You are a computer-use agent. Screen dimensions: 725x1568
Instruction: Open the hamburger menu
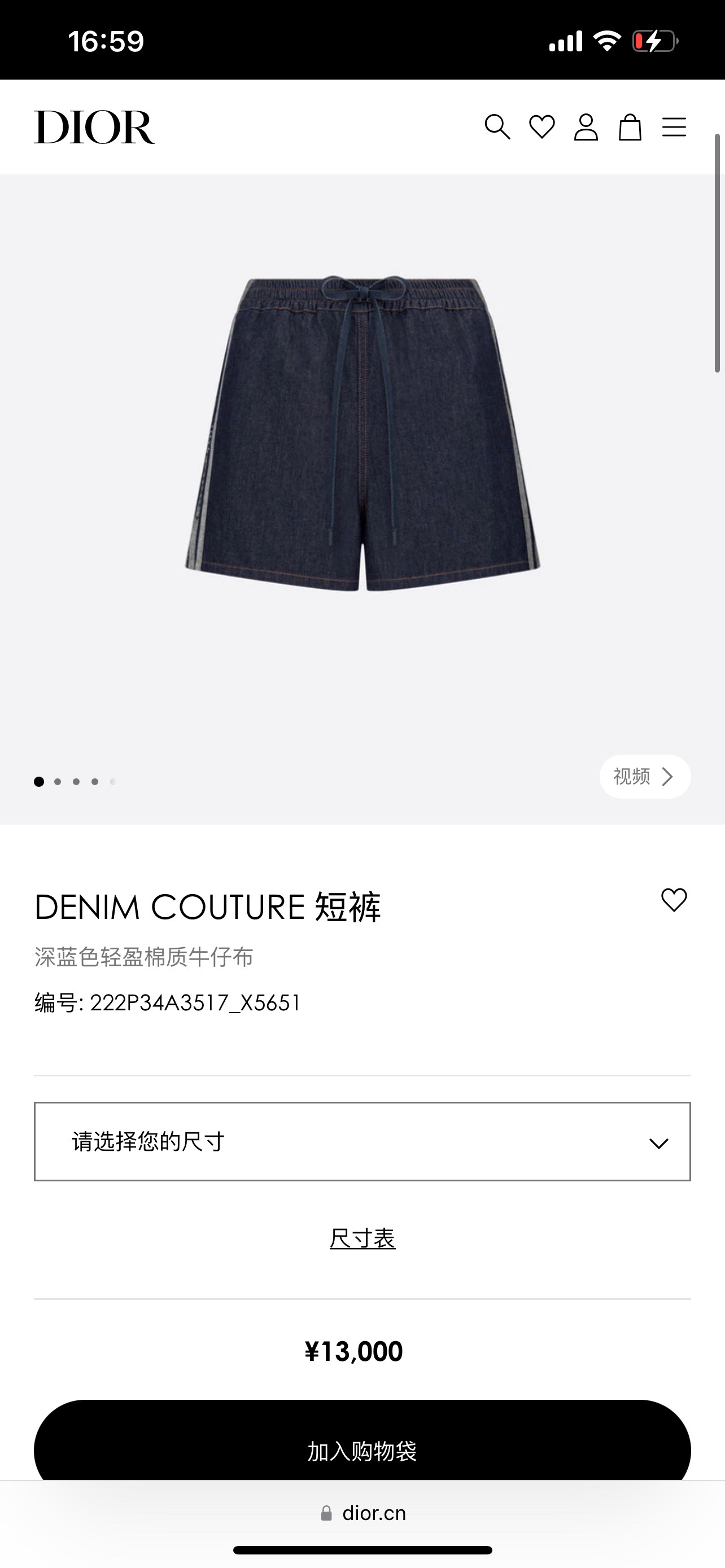[674, 127]
